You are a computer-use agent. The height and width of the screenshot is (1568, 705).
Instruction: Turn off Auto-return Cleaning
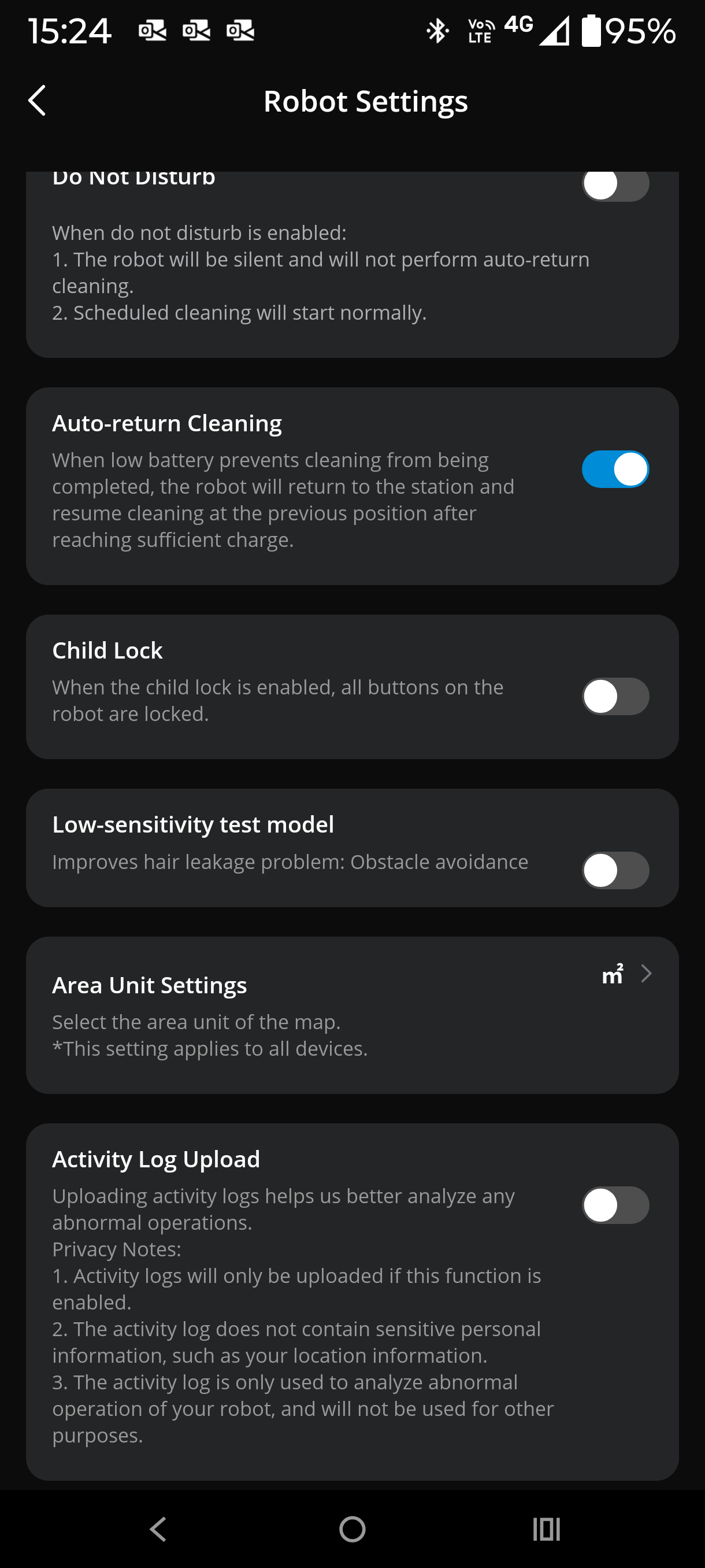[x=615, y=469]
